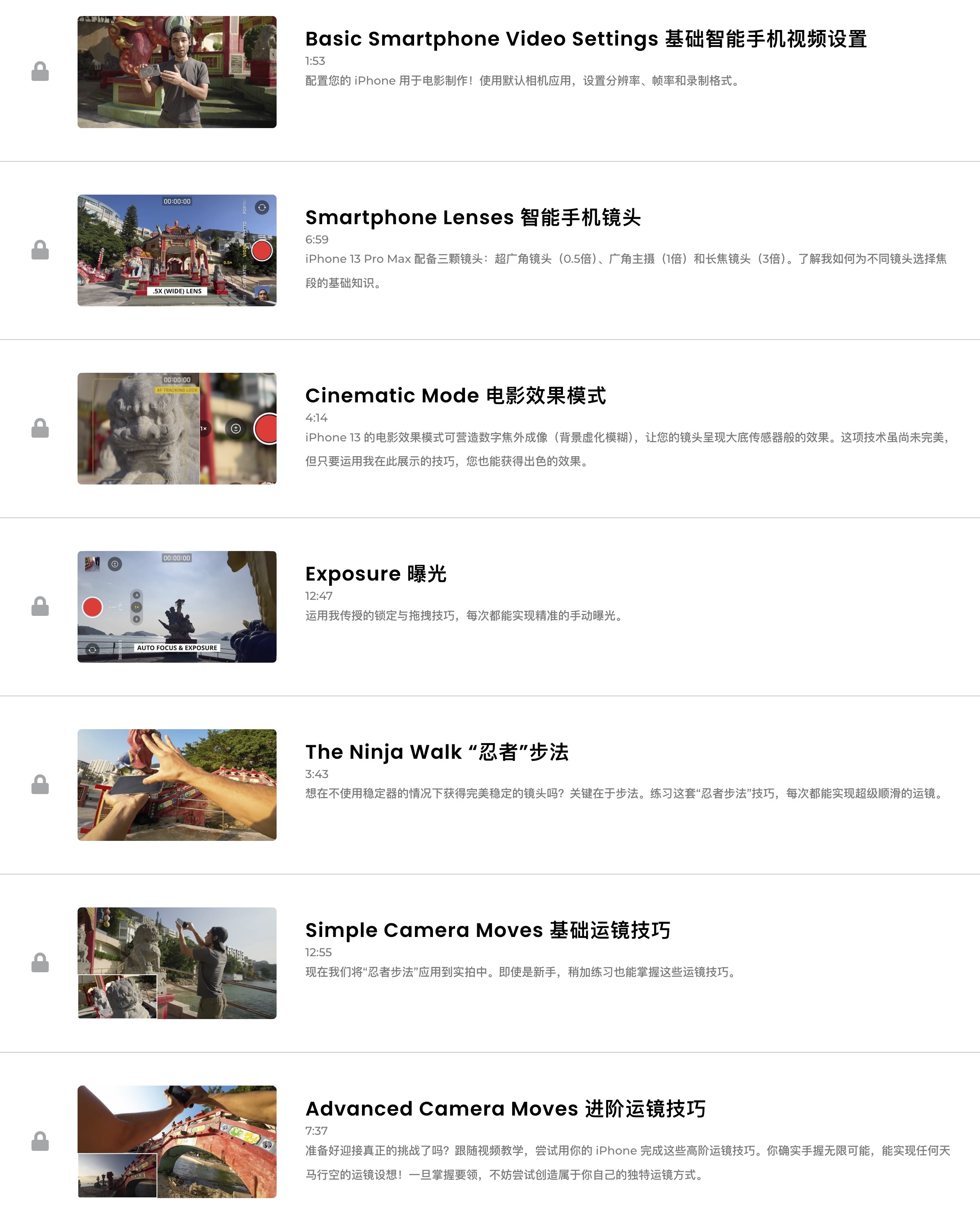Tap the Exposure lesson row
980x1226 pixels.
[x=376, y=574]
